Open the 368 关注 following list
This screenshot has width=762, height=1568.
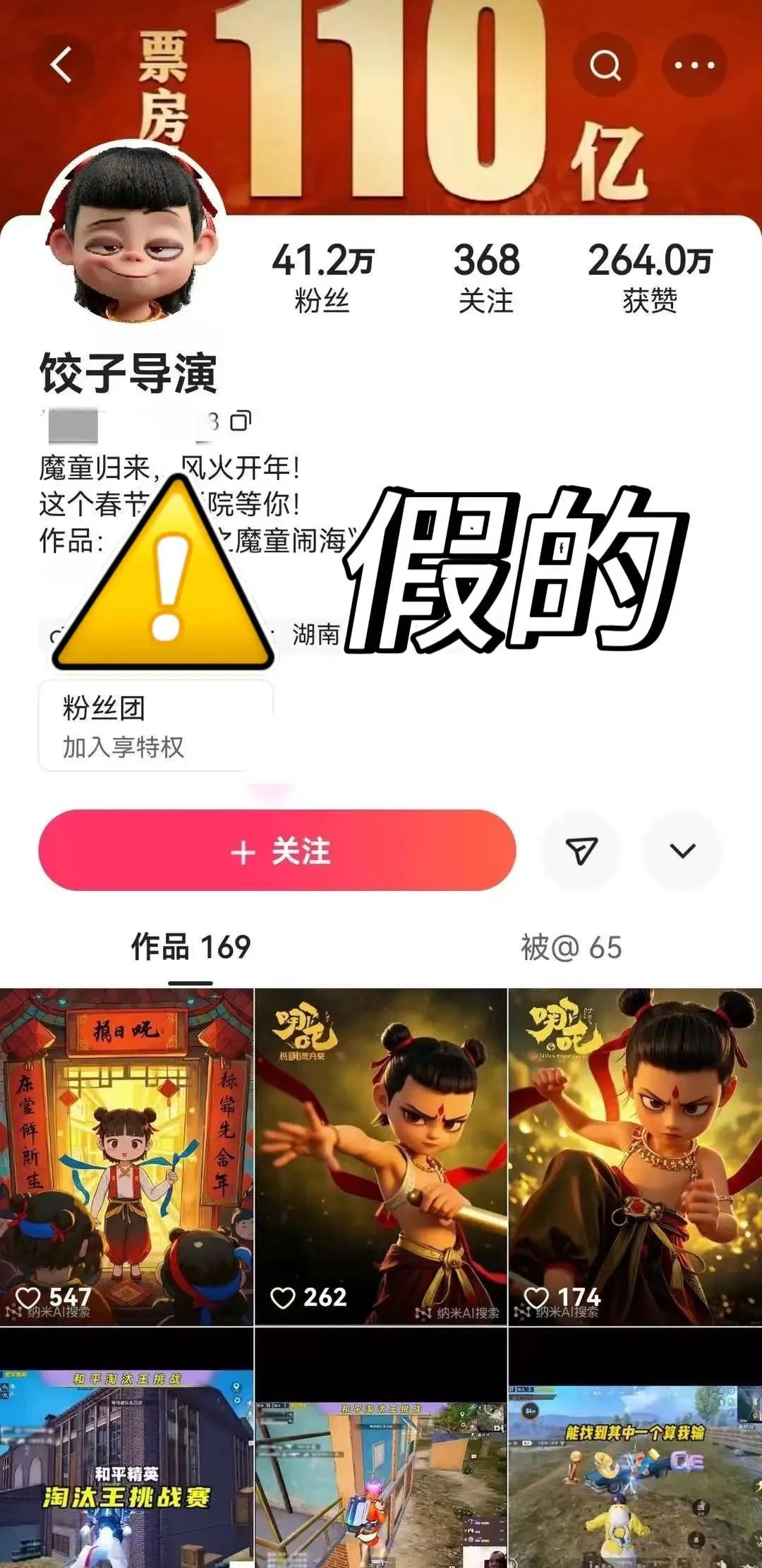pyautogui.click(x=486, y=277)
